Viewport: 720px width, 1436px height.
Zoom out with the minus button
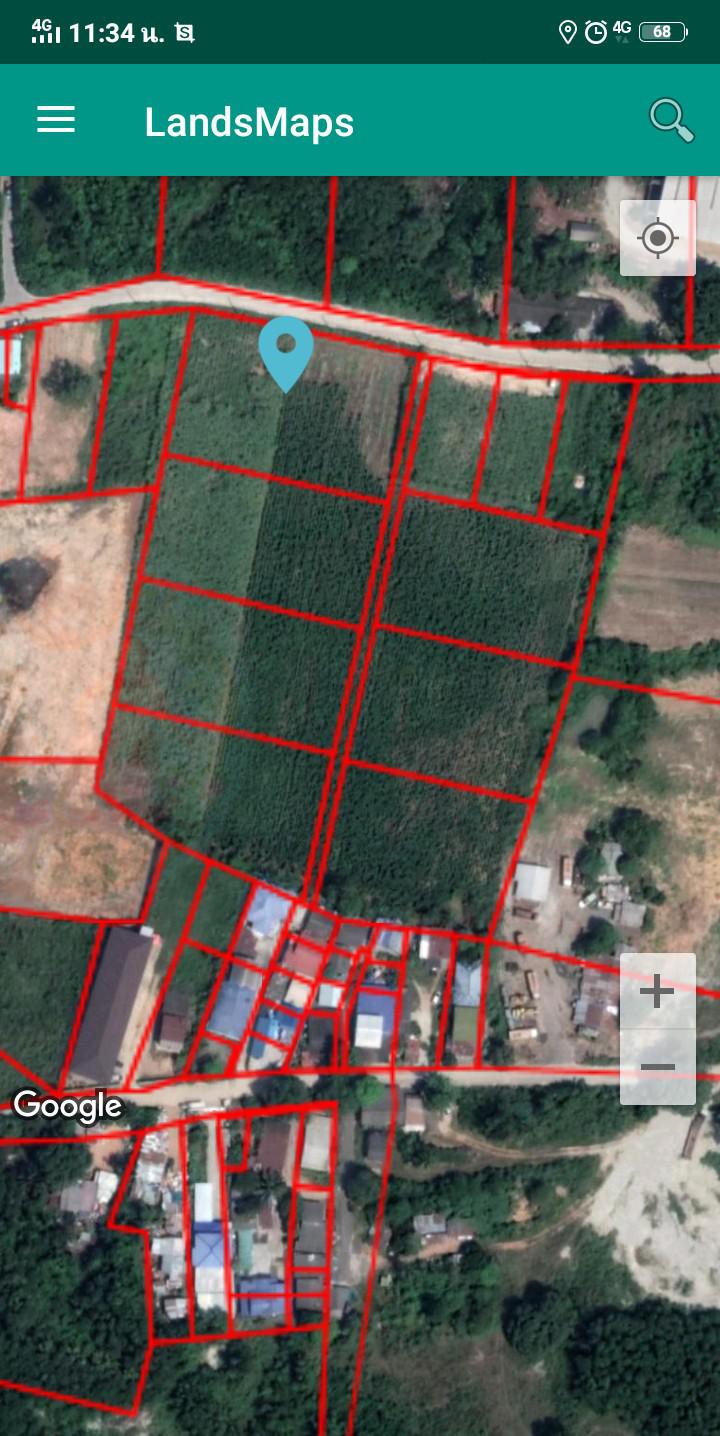tap(658, 1067)
